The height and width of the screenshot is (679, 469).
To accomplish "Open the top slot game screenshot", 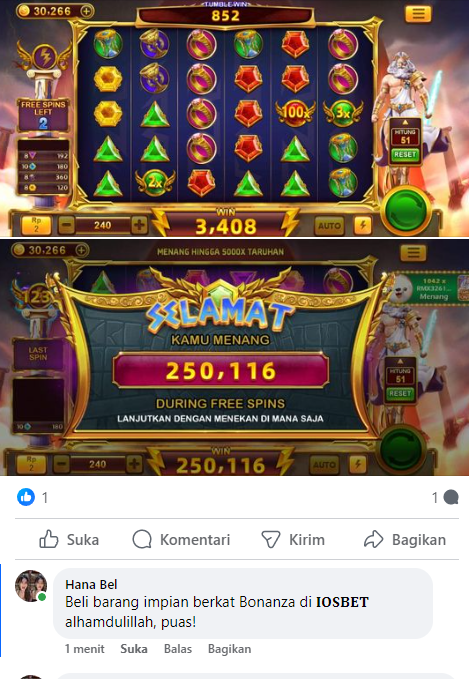I will (x=234, y=118).
